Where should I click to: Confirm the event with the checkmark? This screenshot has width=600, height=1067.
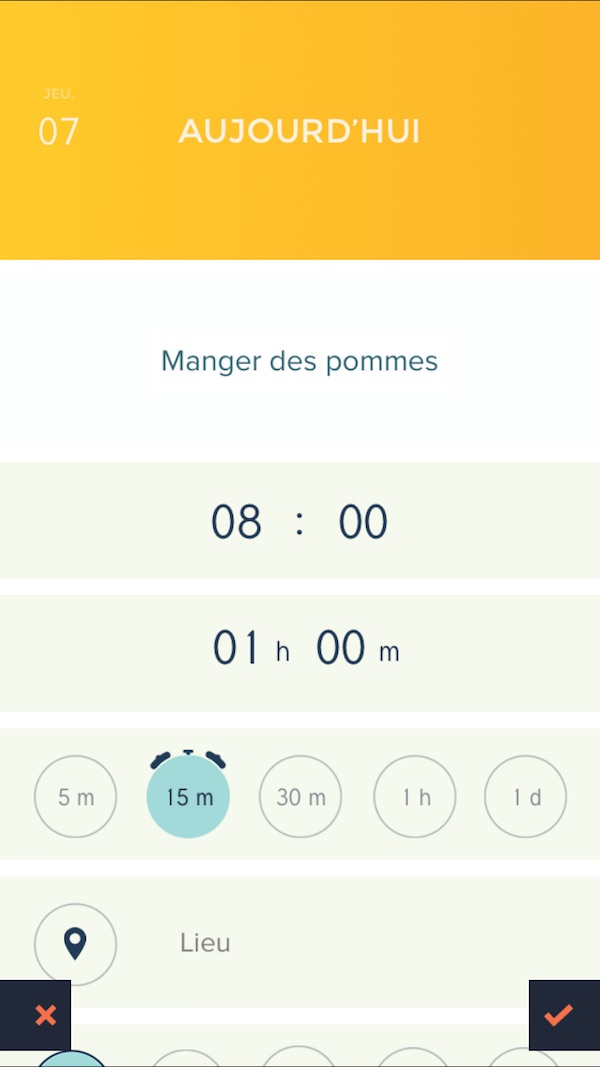coord(565,1015)
